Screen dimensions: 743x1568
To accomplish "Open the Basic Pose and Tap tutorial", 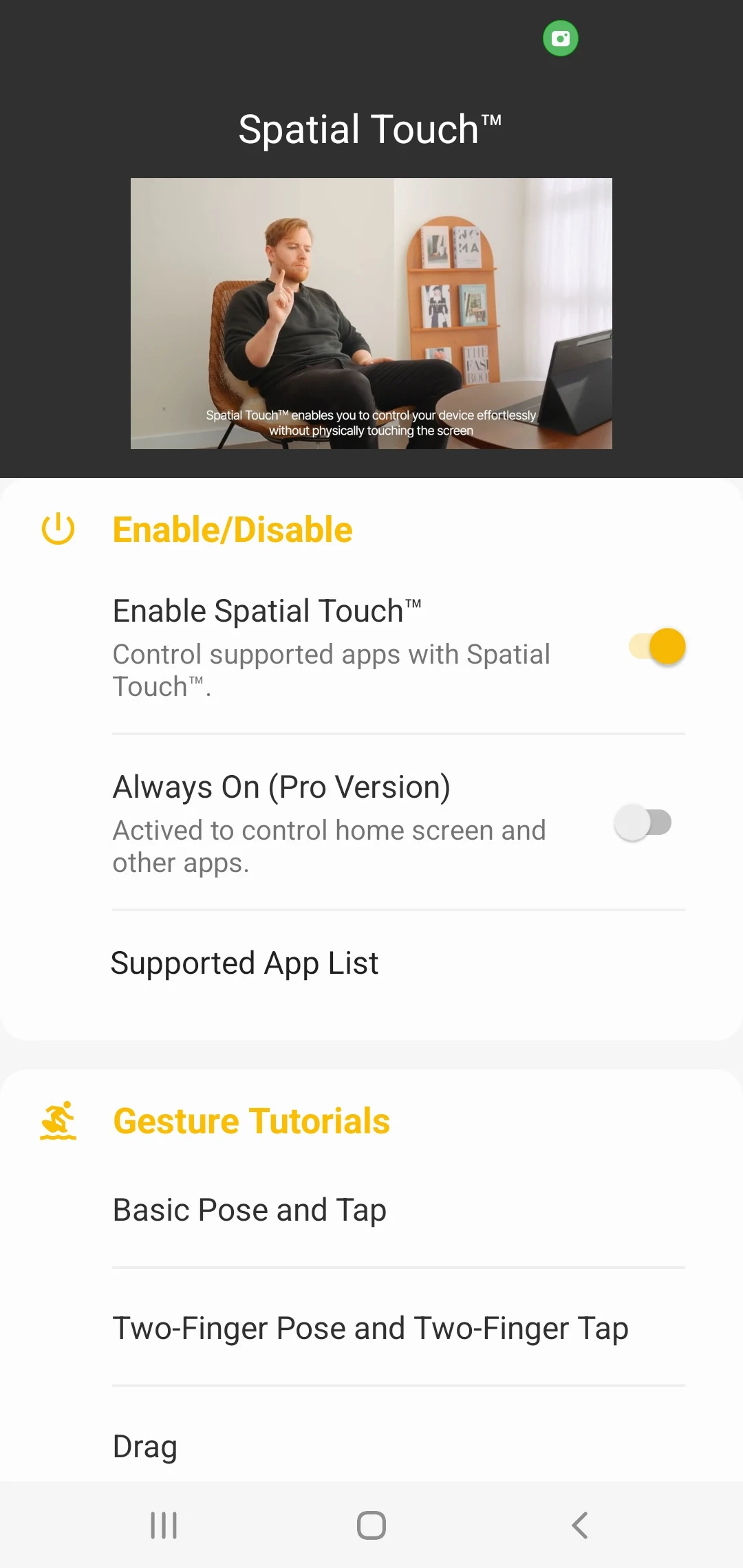I will coord(249,1210).
